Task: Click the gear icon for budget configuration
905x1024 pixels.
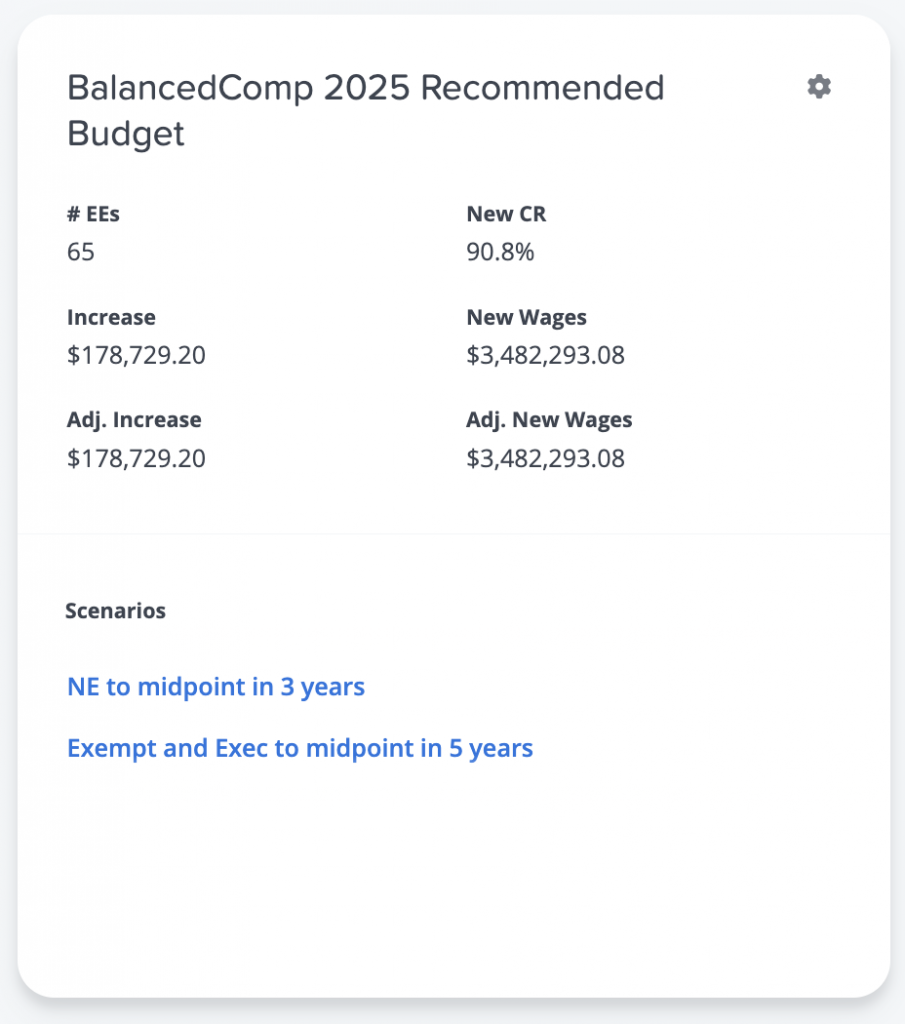Action: pos(818,87)
